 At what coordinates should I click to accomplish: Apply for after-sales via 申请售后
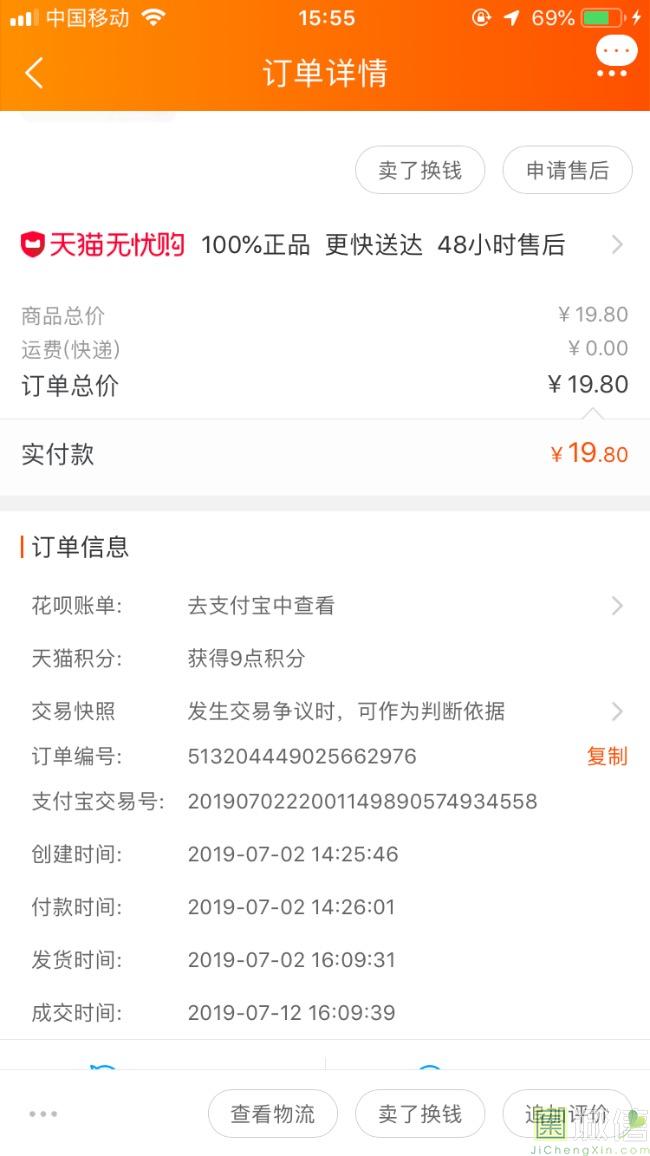point(567,170)
